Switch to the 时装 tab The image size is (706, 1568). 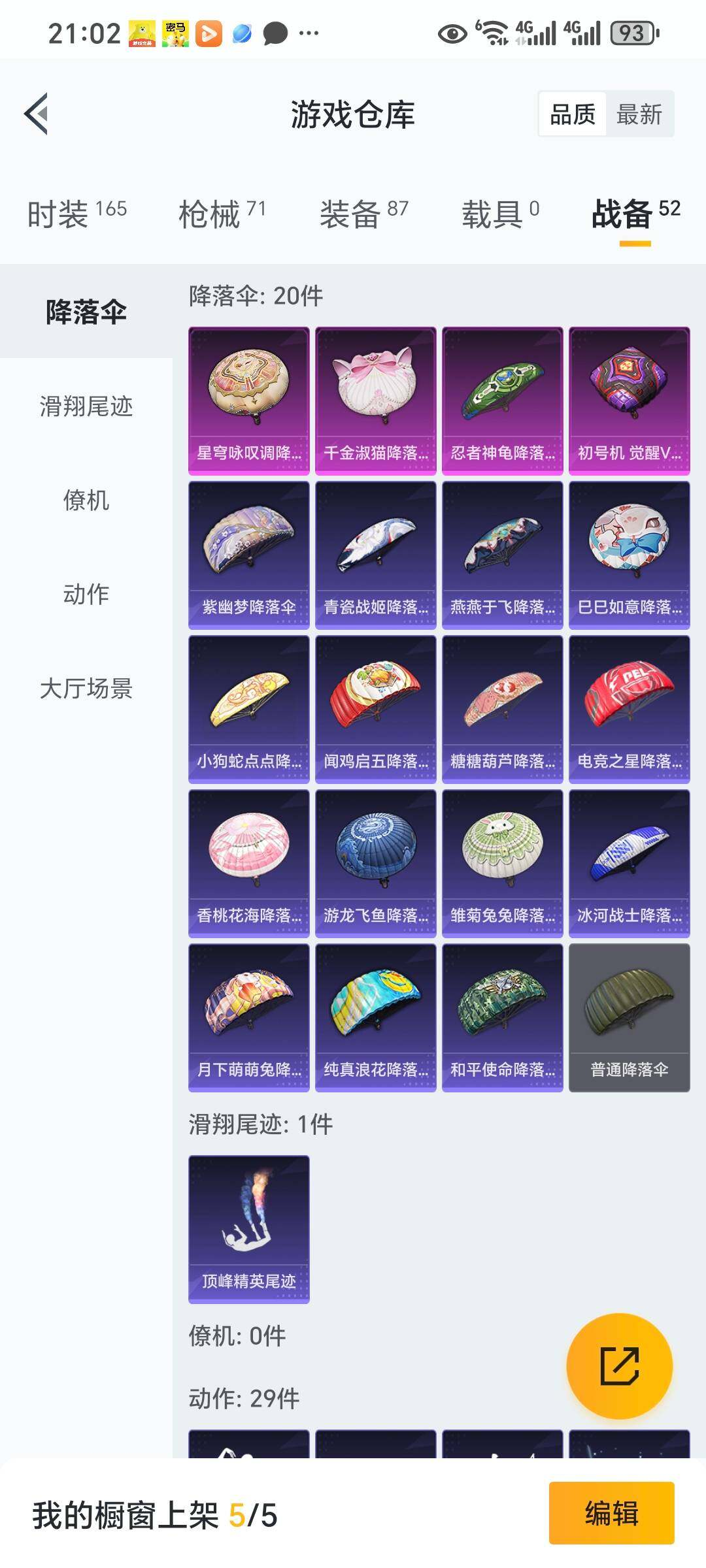76,214
